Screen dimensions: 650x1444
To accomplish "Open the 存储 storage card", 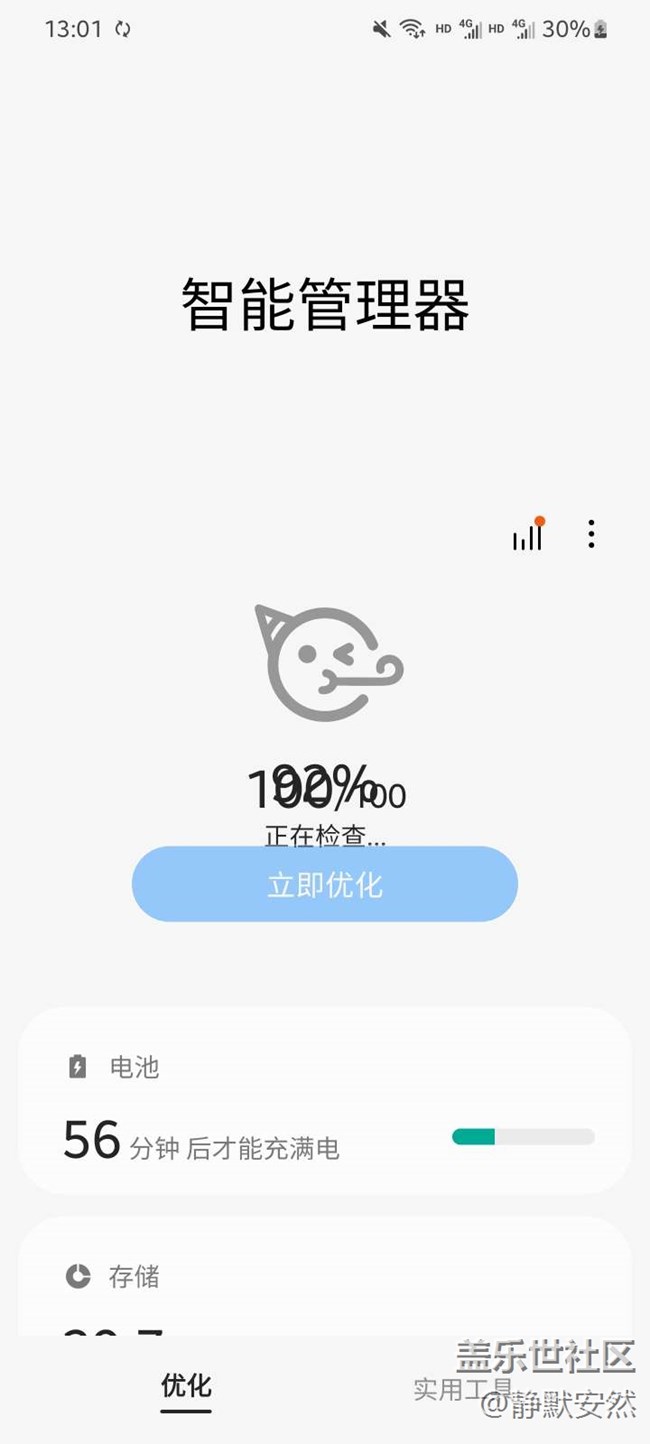I will coord(325,1278).
